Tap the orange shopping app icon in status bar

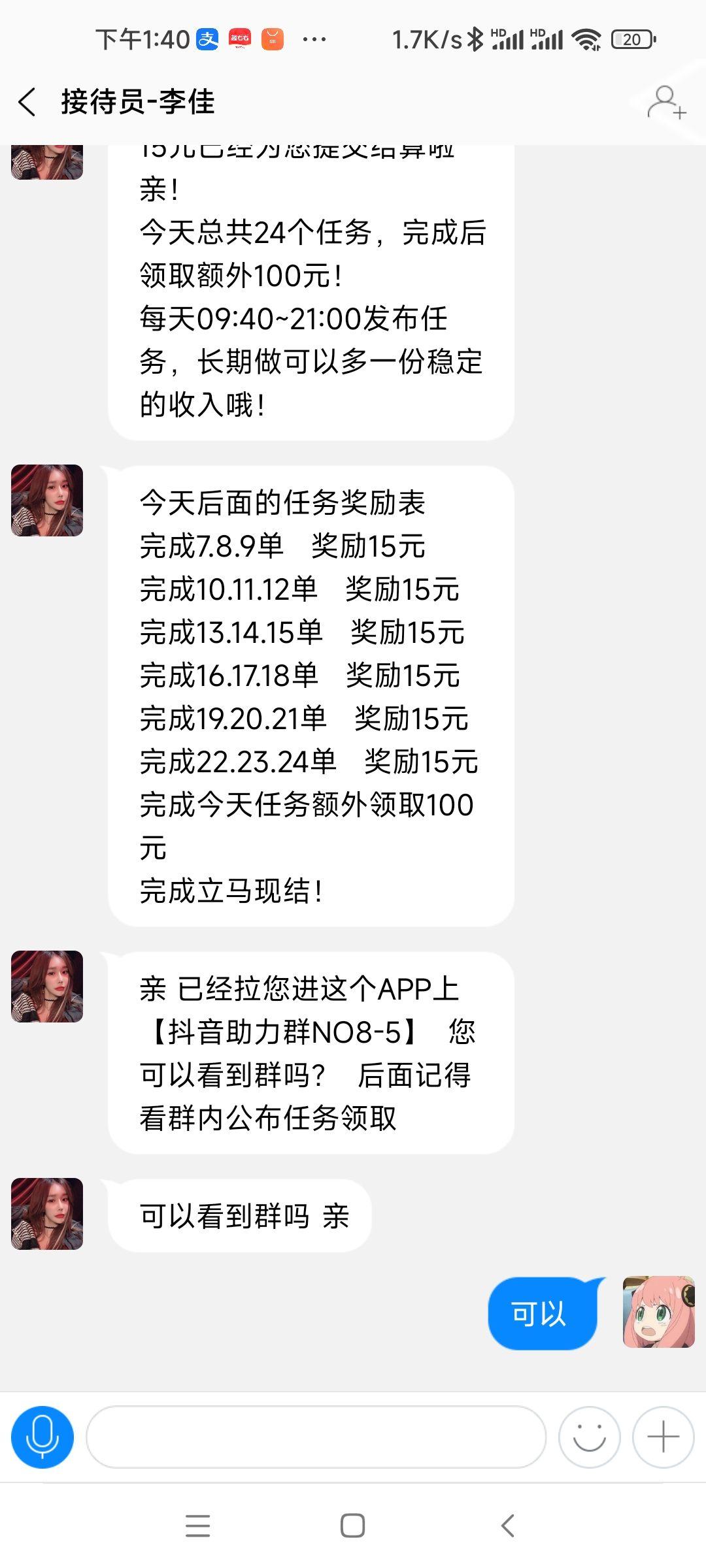click(272, 38)
